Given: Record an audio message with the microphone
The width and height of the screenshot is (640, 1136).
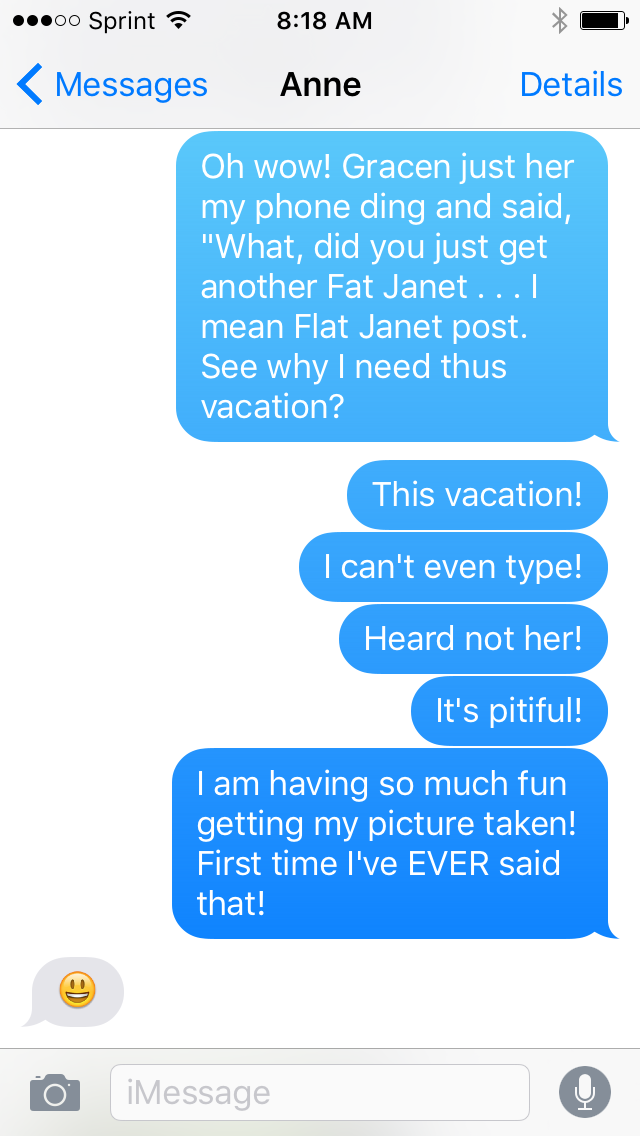Looking at the screenshot, I should coord(585,1092).
